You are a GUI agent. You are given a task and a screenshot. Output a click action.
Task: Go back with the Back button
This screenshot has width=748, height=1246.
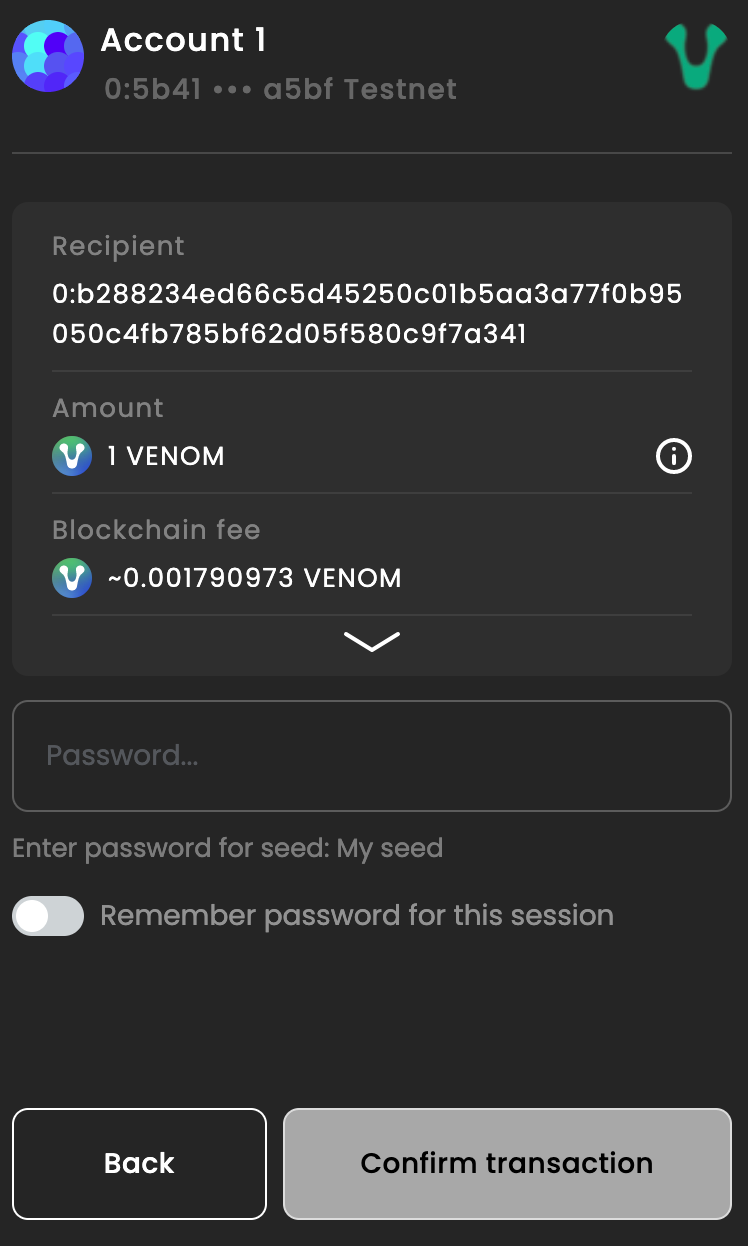[x=139, y=1163]
